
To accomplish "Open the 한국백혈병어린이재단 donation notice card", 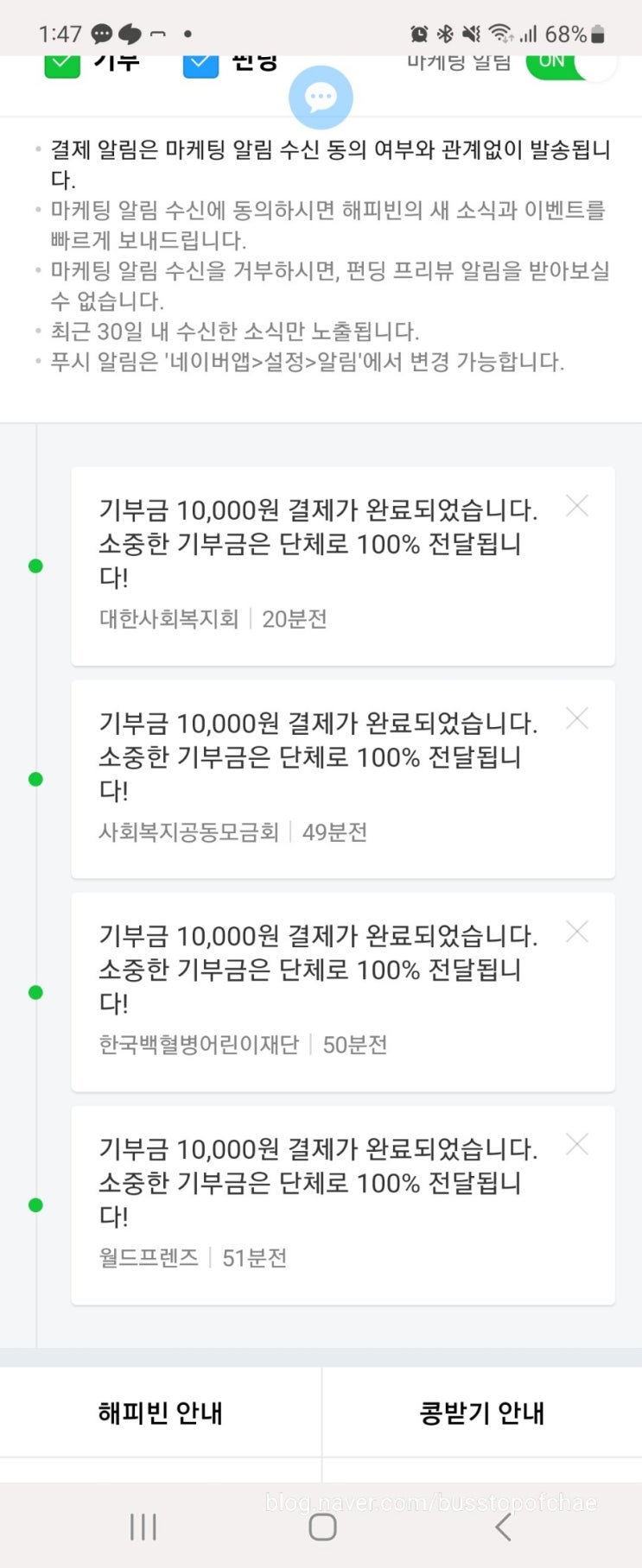I will (x=343, y=992).
